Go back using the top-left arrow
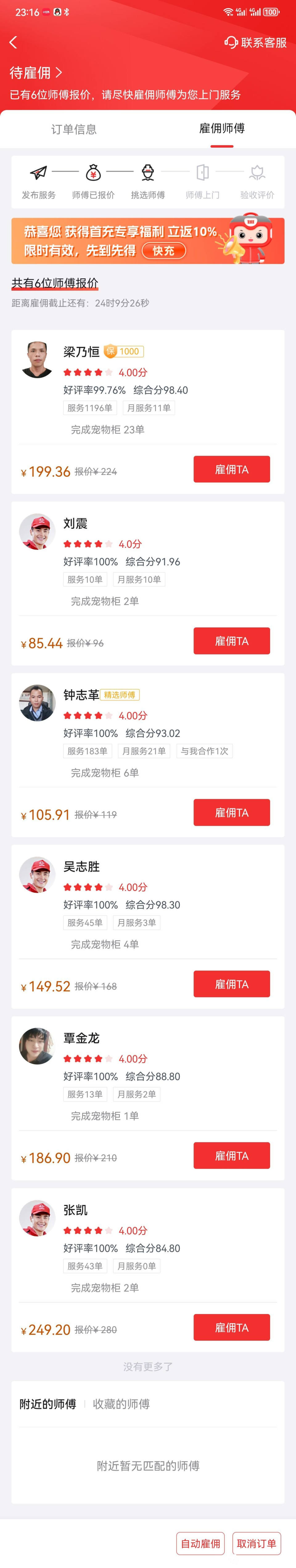This screenshot has width=296, height=1568. [x=13, y=42]
